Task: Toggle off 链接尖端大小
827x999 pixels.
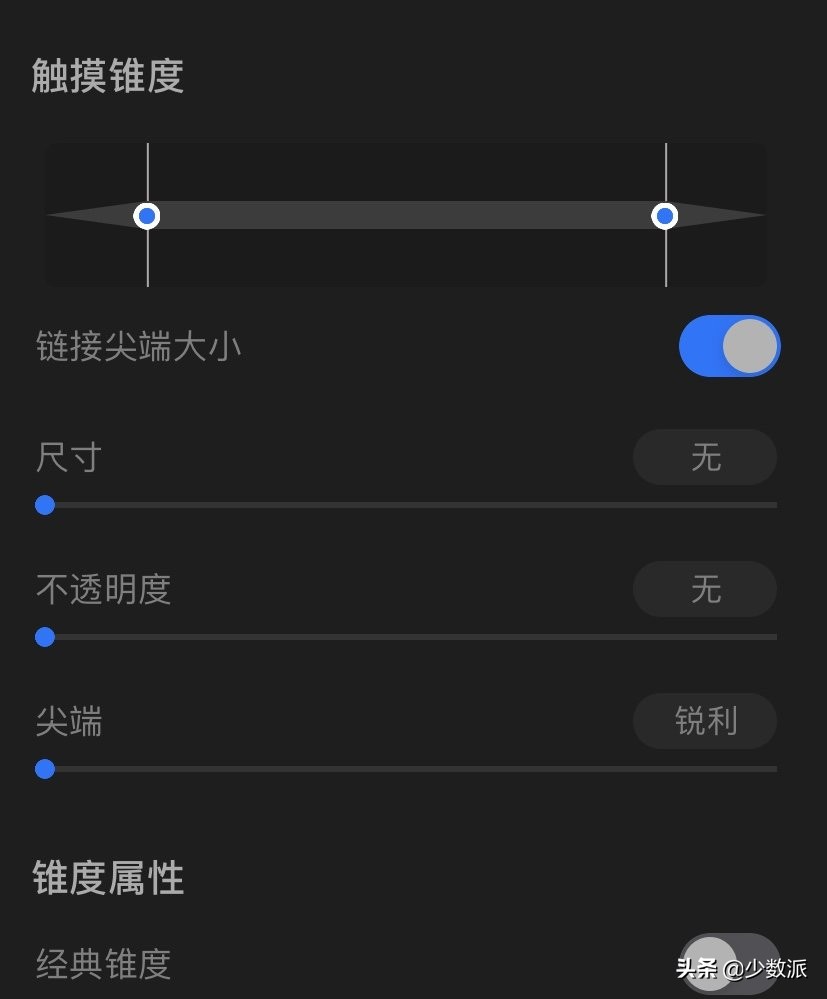Action: (729, 345)
